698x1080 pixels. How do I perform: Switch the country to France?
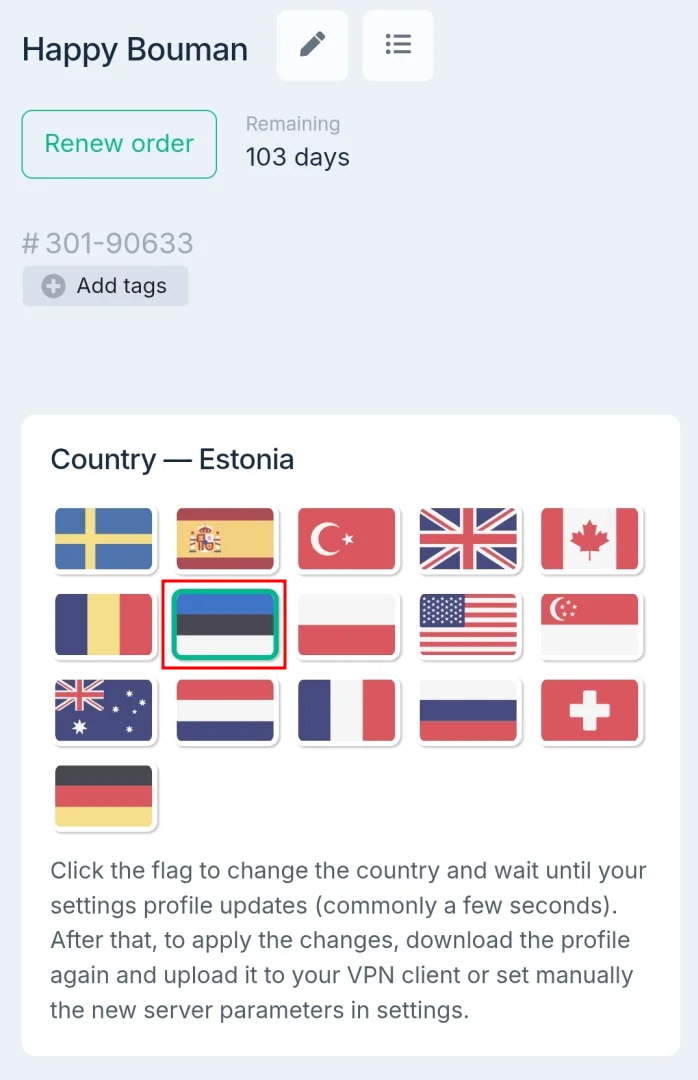pyautogui.click(x=347, y=711)
